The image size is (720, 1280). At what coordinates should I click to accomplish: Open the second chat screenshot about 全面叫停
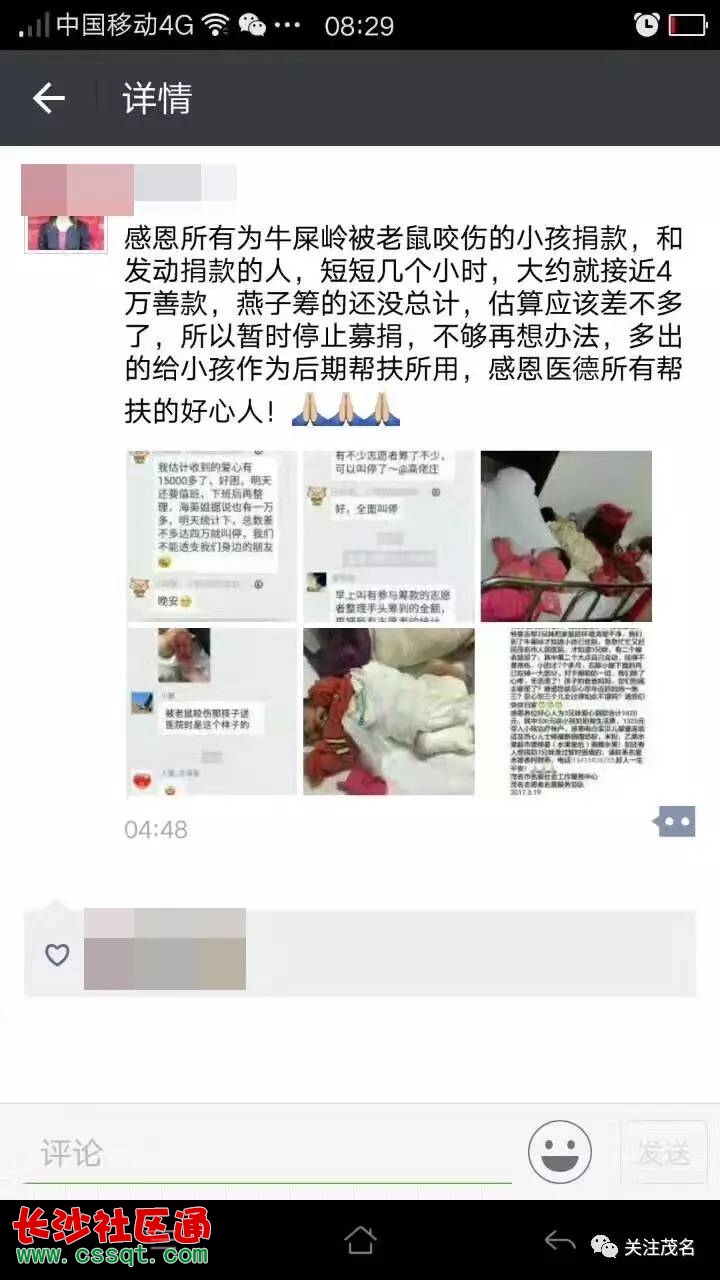(x=389, y=536)
